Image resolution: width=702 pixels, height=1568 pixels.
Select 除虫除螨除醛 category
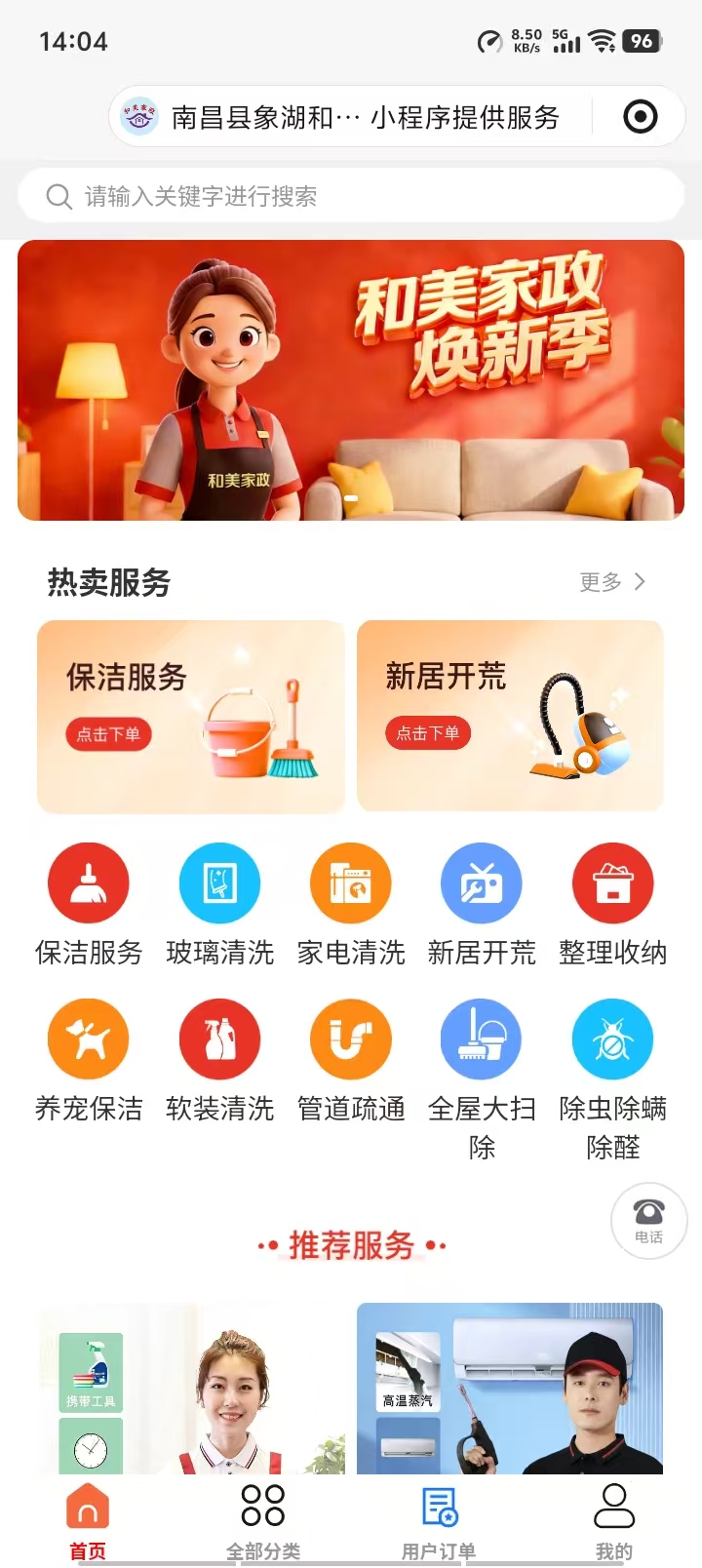tap(612, 1039)
